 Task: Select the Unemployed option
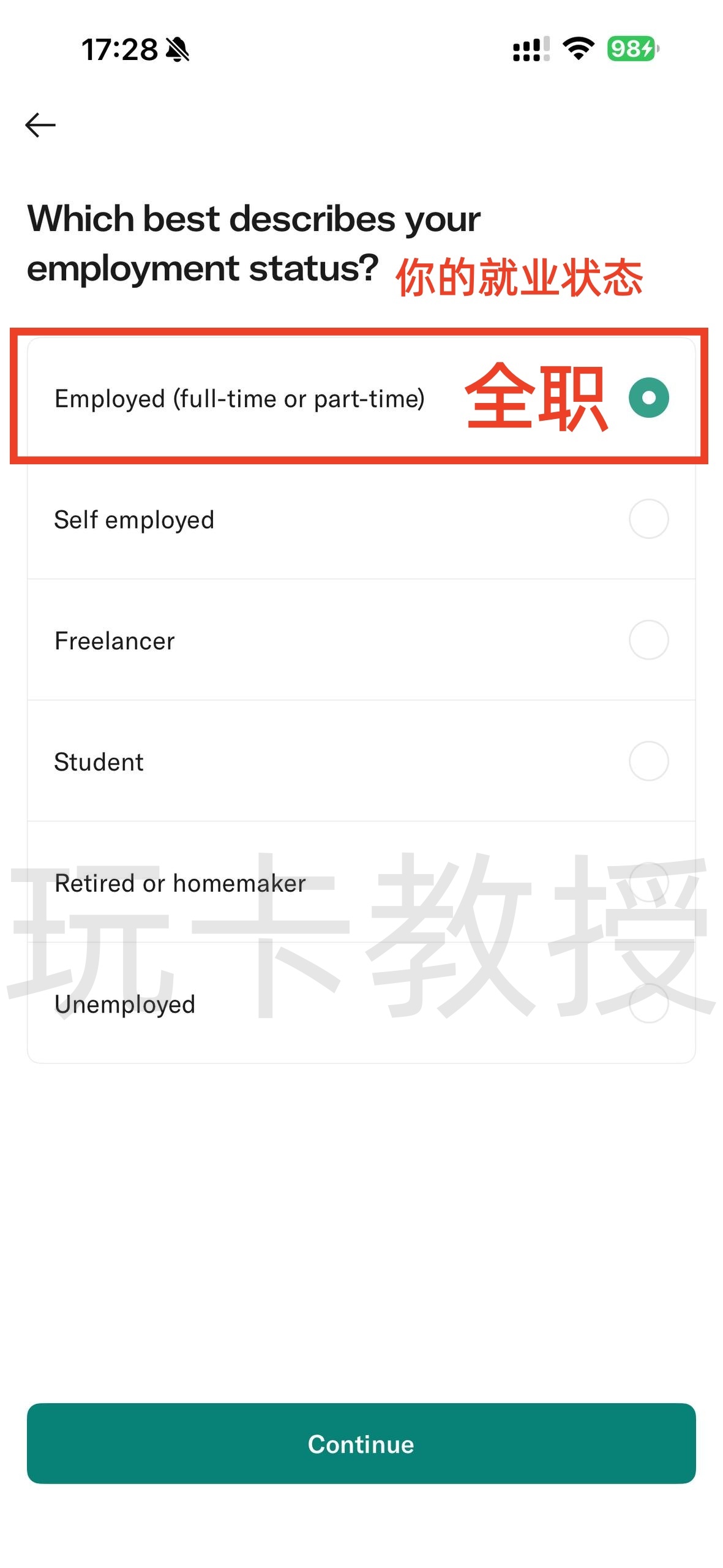click(x=361, y=1004)
